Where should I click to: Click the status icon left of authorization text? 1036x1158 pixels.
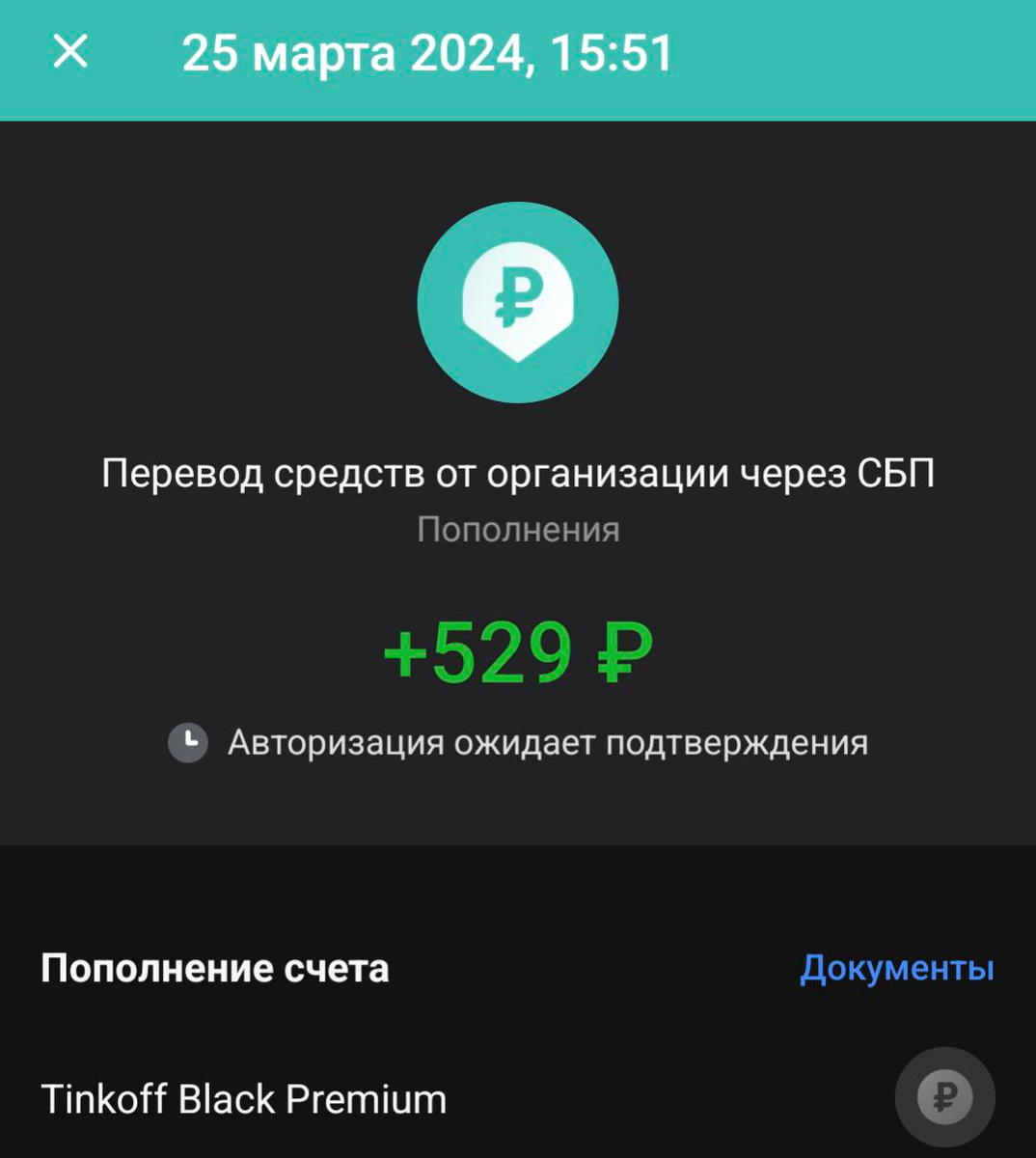(189, 742)
